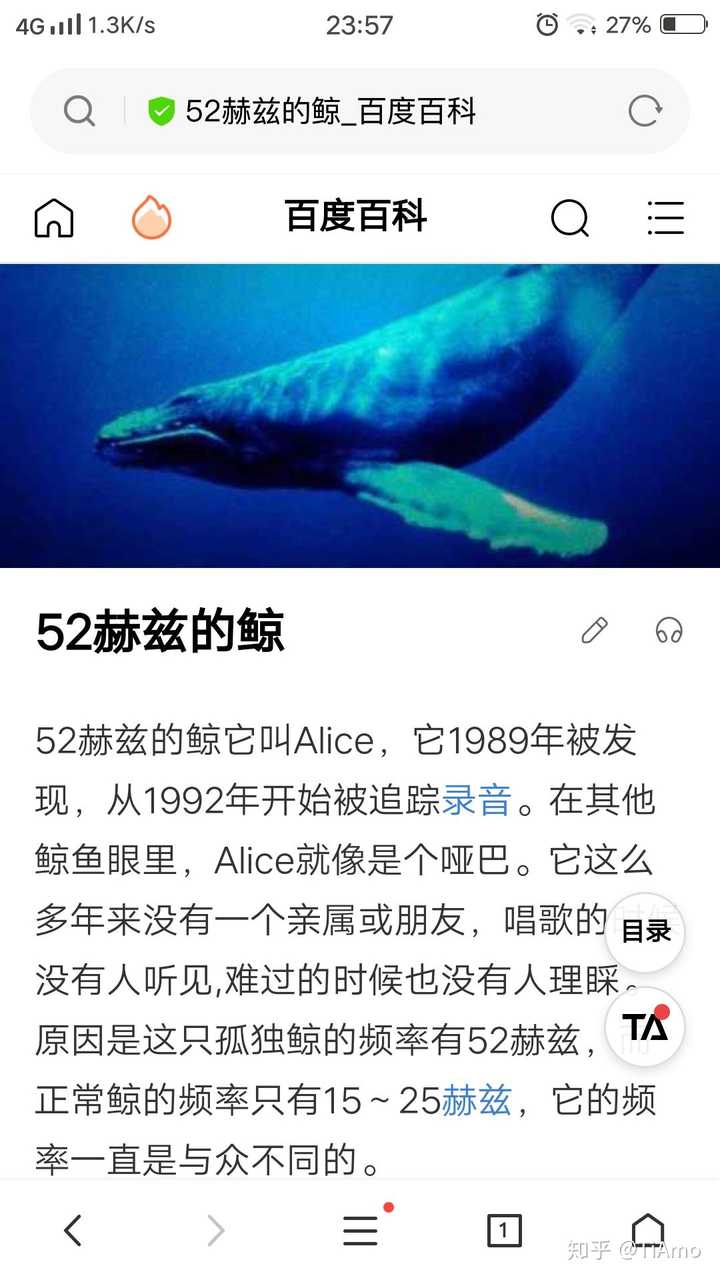Go to the browser home page
The width and height of the screenshot is (720, 1280).
click(648, 1229)
